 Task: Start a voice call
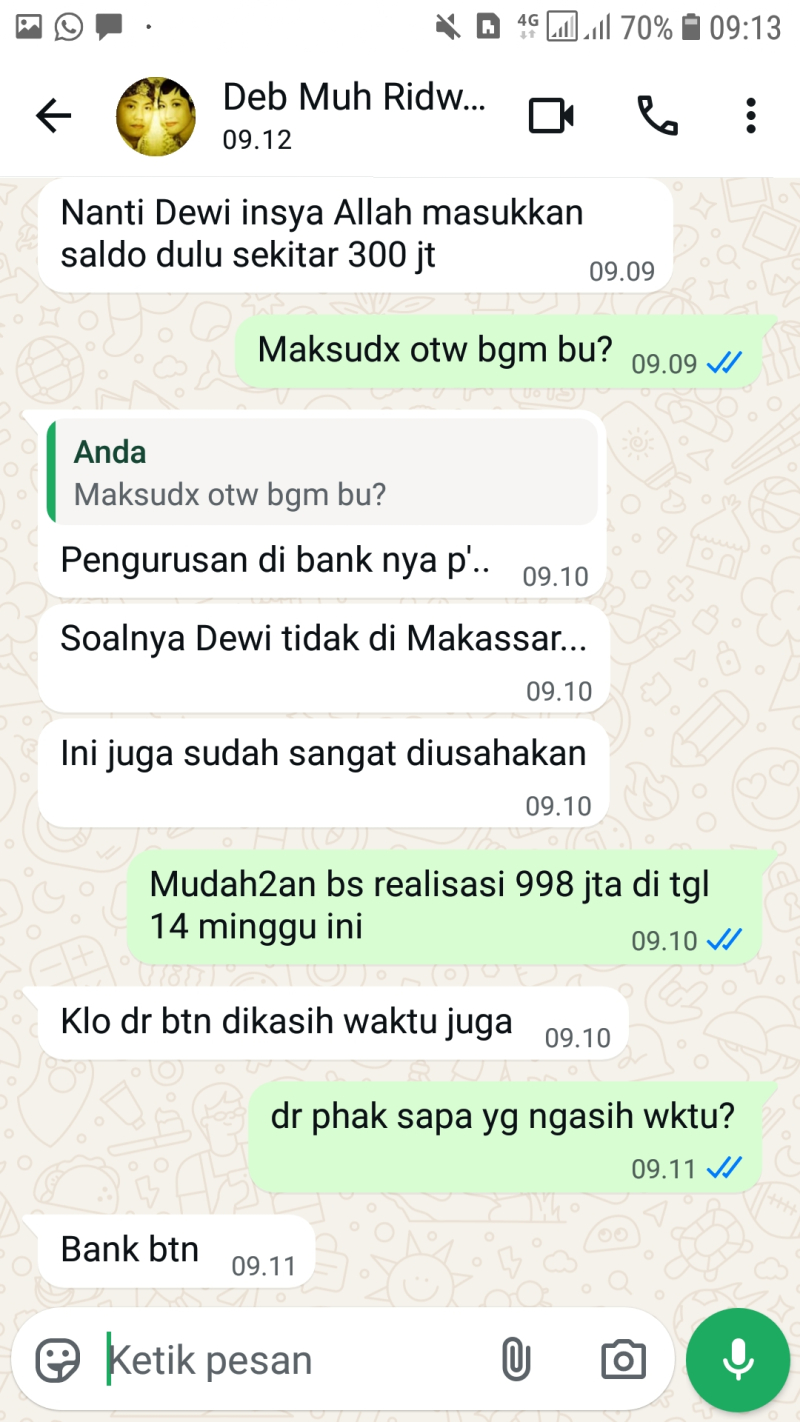click(657, 117)
